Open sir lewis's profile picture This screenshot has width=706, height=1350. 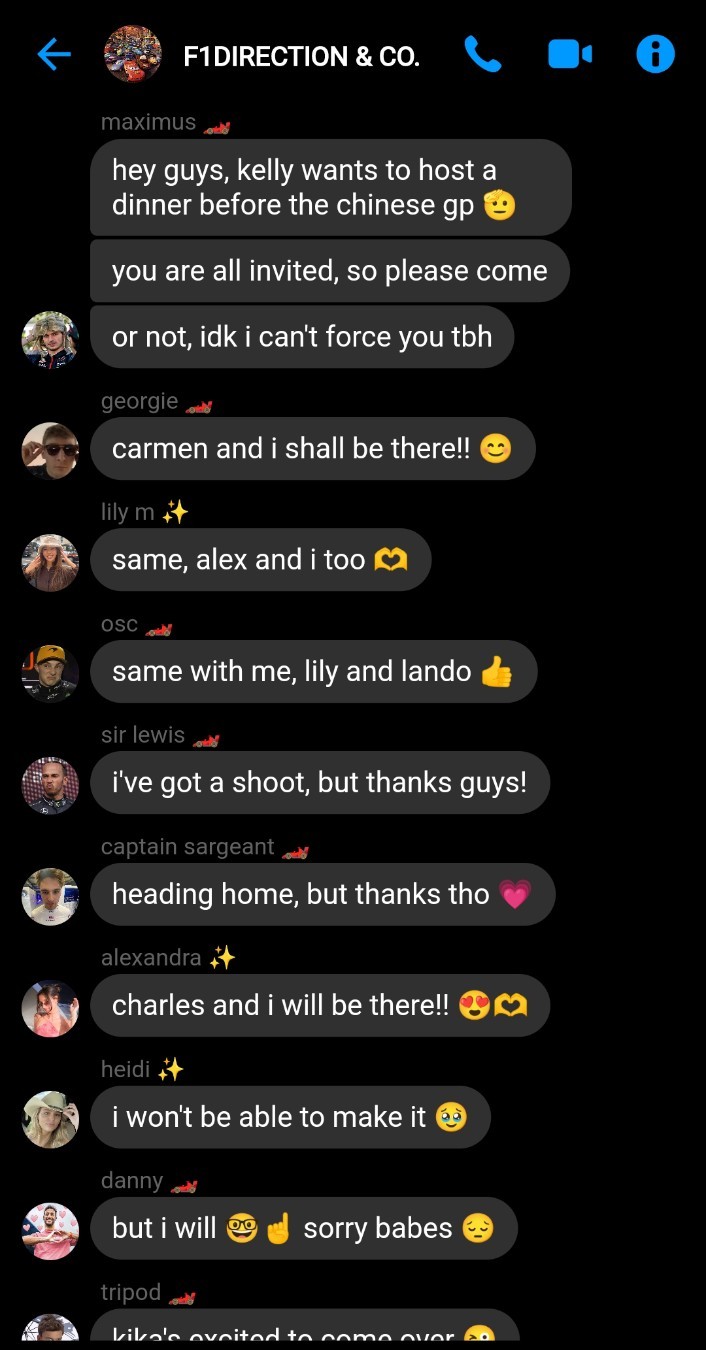tap(50, 785)
